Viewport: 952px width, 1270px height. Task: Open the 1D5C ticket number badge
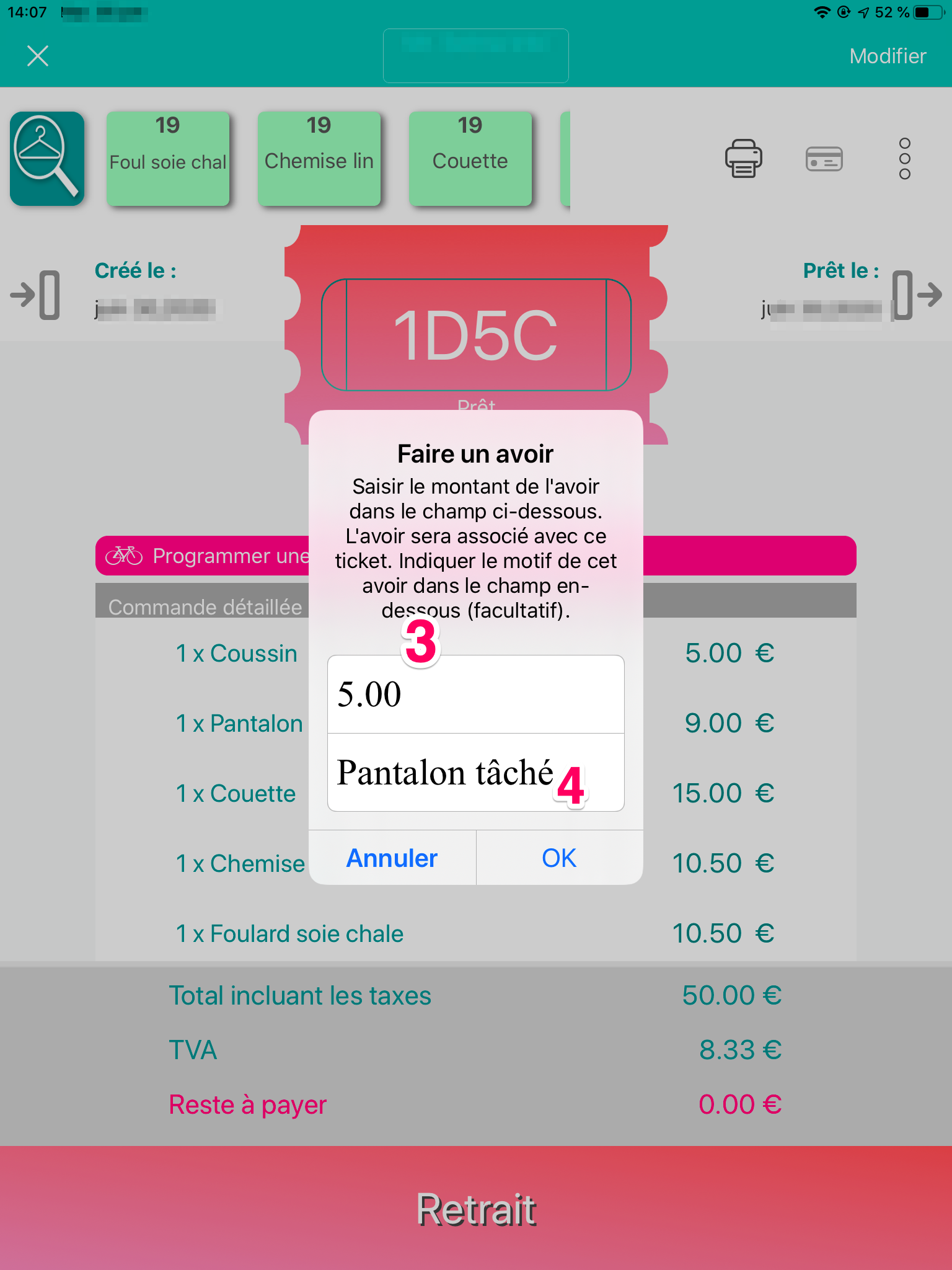click(476, 335)
